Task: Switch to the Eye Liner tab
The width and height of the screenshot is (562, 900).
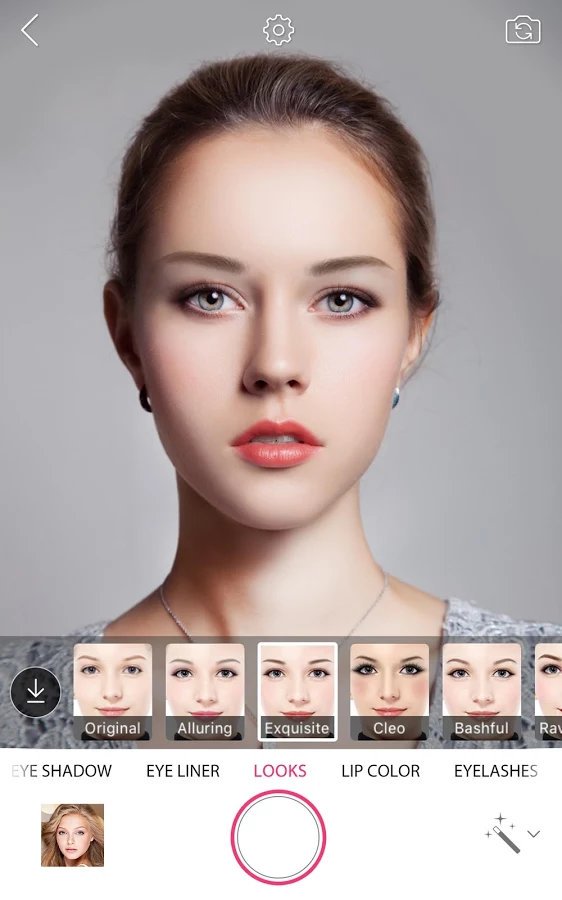Action: pyautogui.click(x=183, y=771)
